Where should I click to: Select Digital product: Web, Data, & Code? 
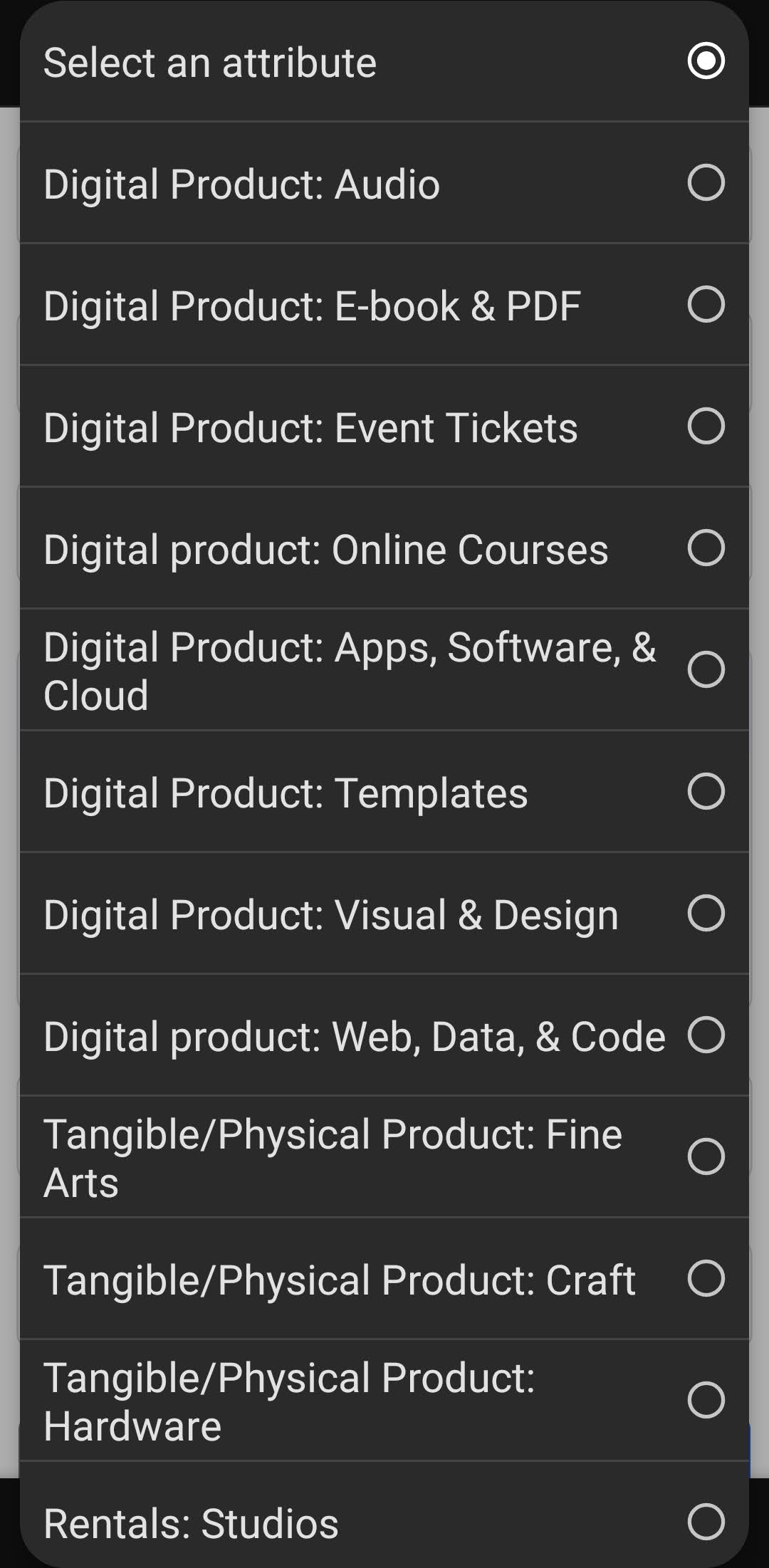384,1036
